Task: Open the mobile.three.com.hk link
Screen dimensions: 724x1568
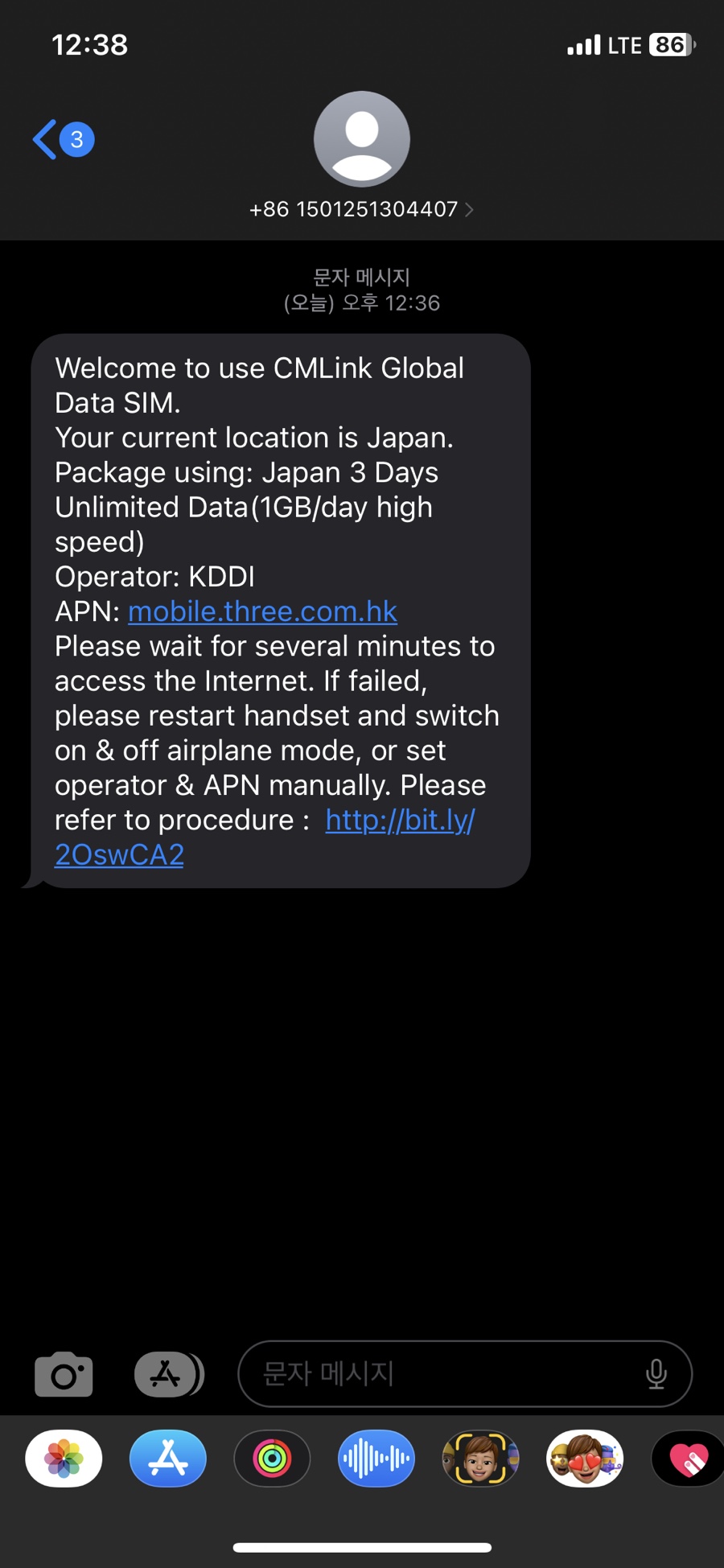Action: (x=262, y=611)
